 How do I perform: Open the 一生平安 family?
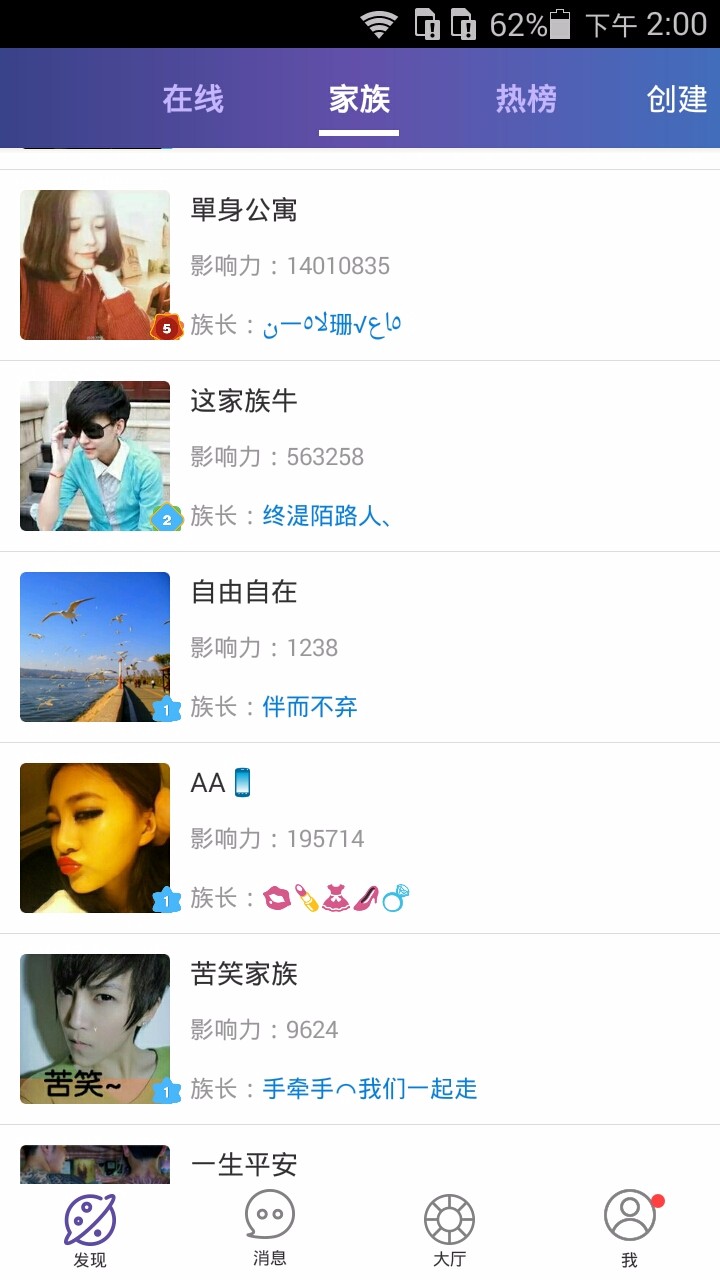360,1155
